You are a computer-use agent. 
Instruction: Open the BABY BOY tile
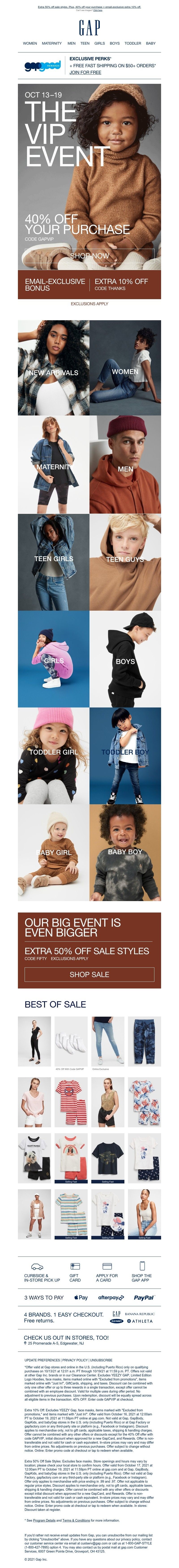[x=125, y=852]
